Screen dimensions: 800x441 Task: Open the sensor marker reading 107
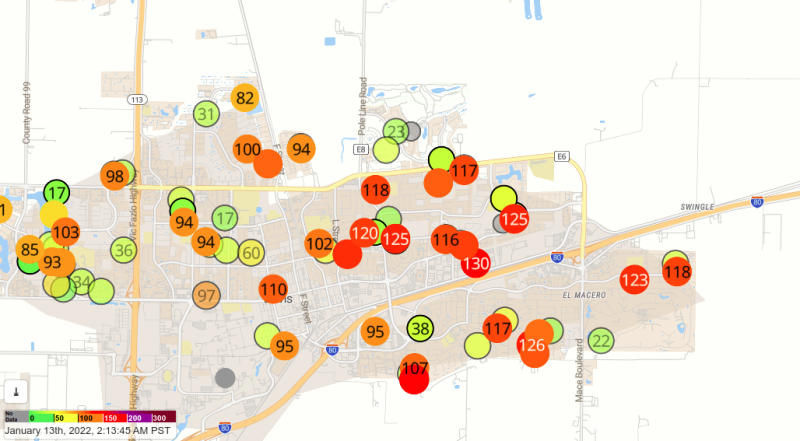[x=414, y=367]
